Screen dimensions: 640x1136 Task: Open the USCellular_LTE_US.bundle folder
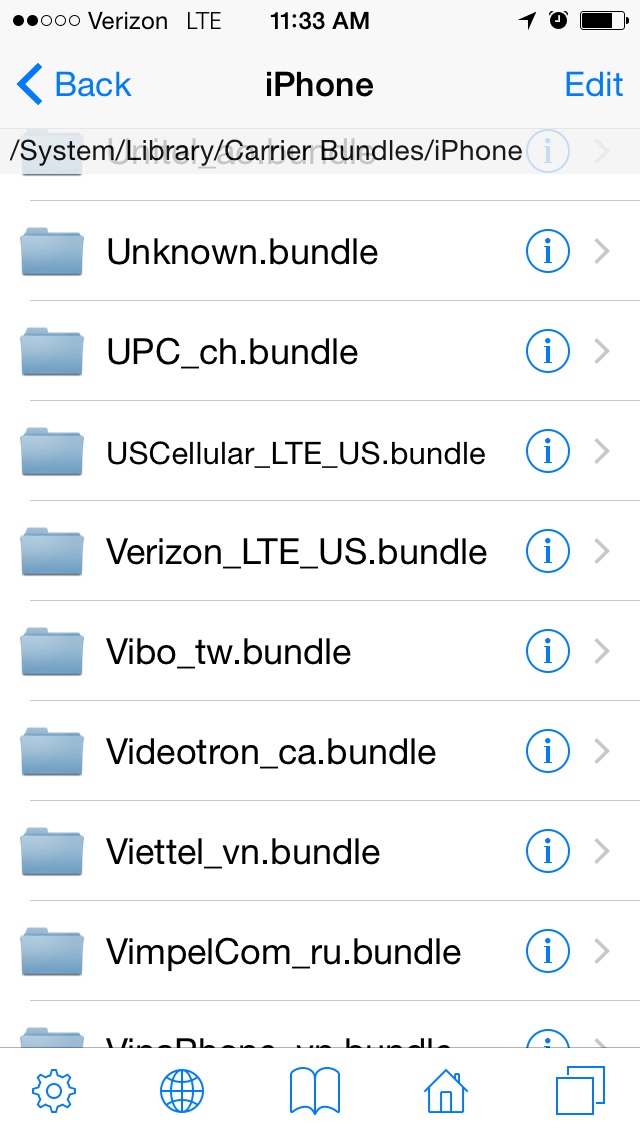point(295,452)
